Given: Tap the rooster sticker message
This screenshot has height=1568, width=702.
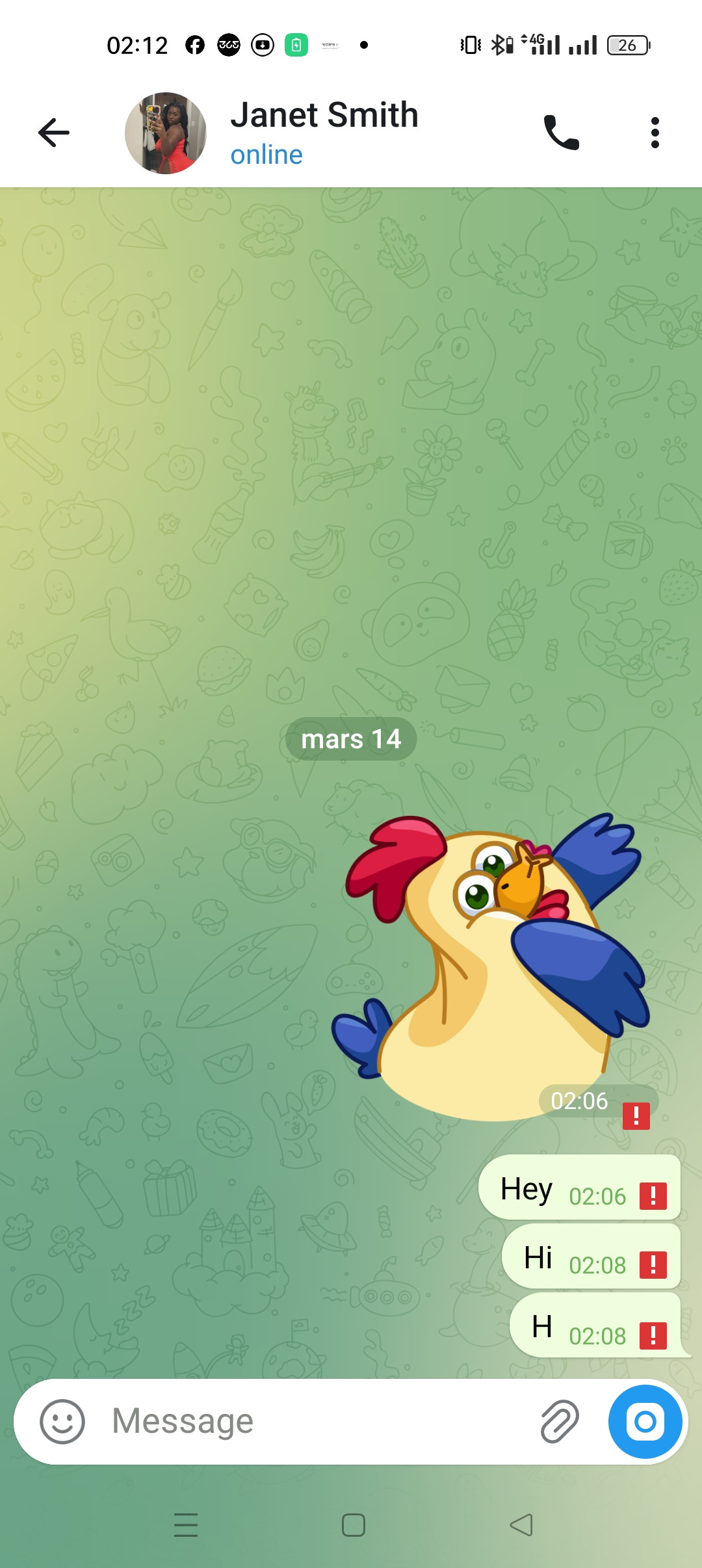Looking at the screenshot, I should (x=491, y=967).
